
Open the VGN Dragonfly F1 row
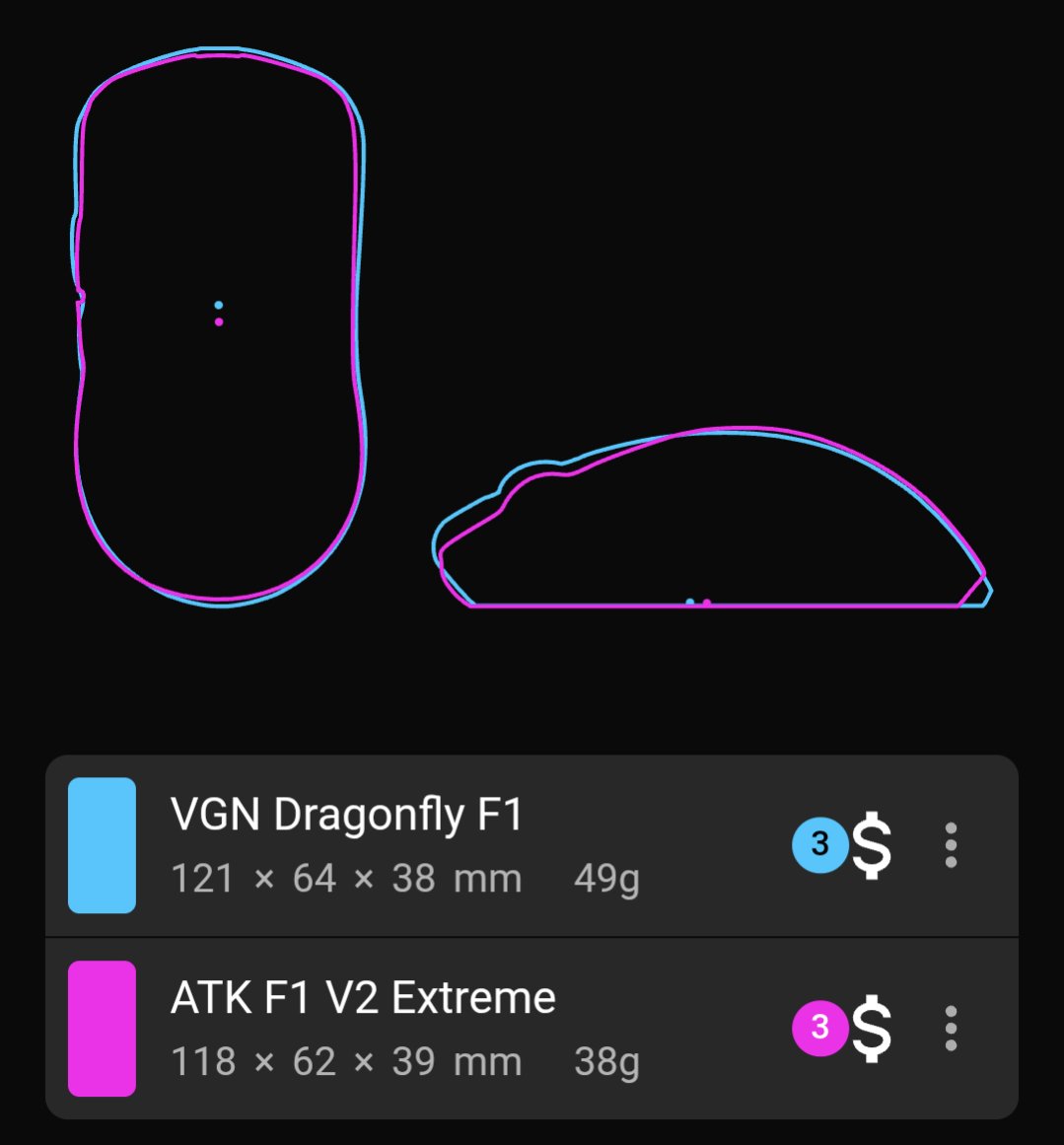click(532, 845)
